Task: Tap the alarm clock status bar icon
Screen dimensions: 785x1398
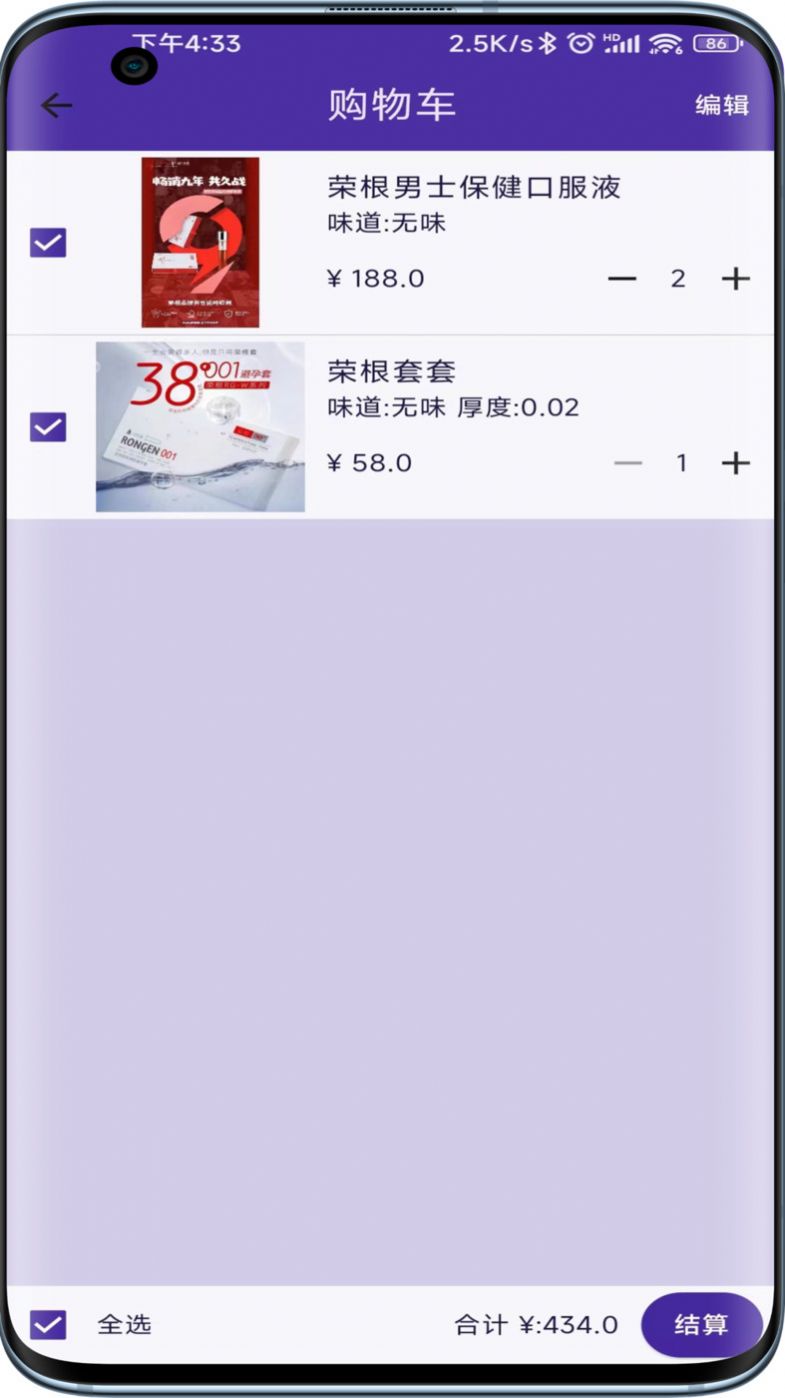Action: pos(578,43)
